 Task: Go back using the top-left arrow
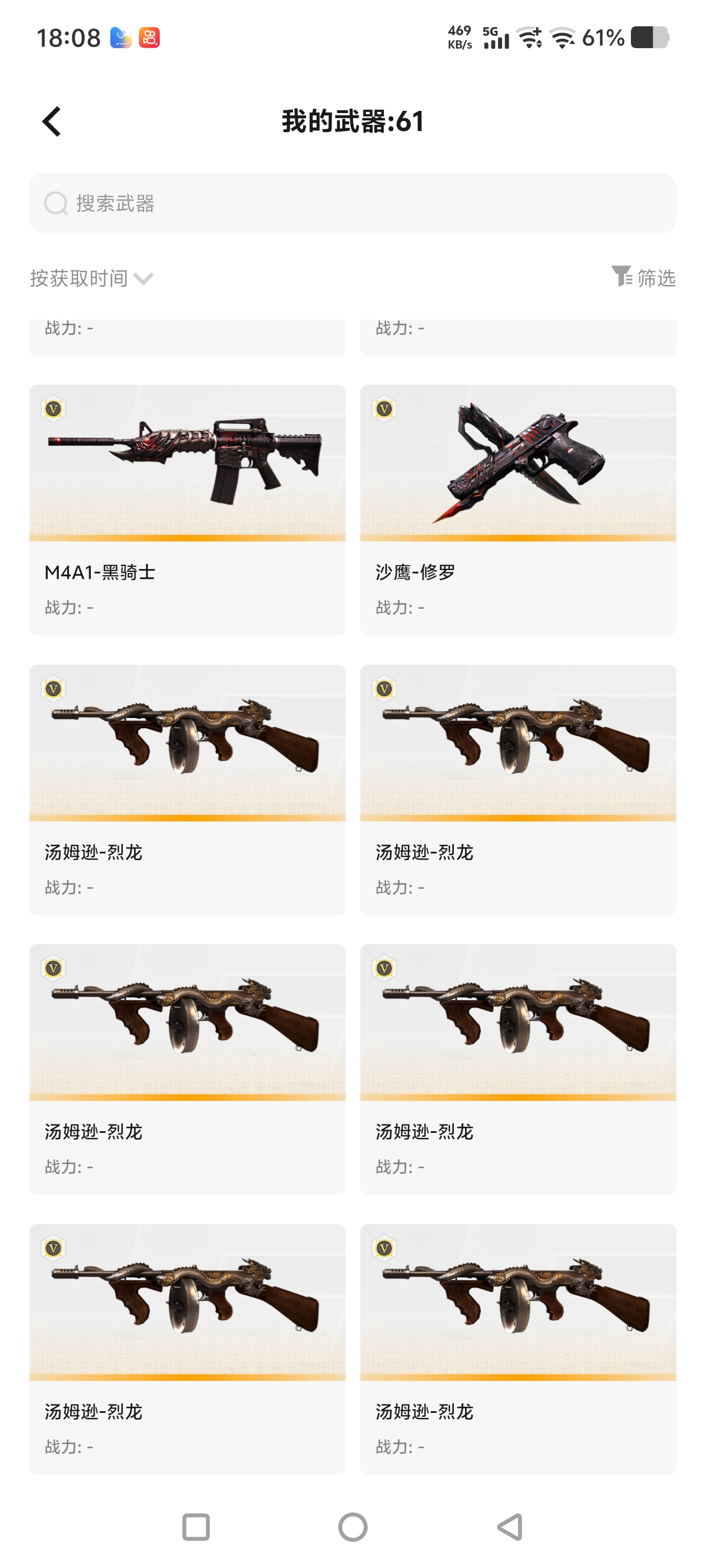coord(52,121)
